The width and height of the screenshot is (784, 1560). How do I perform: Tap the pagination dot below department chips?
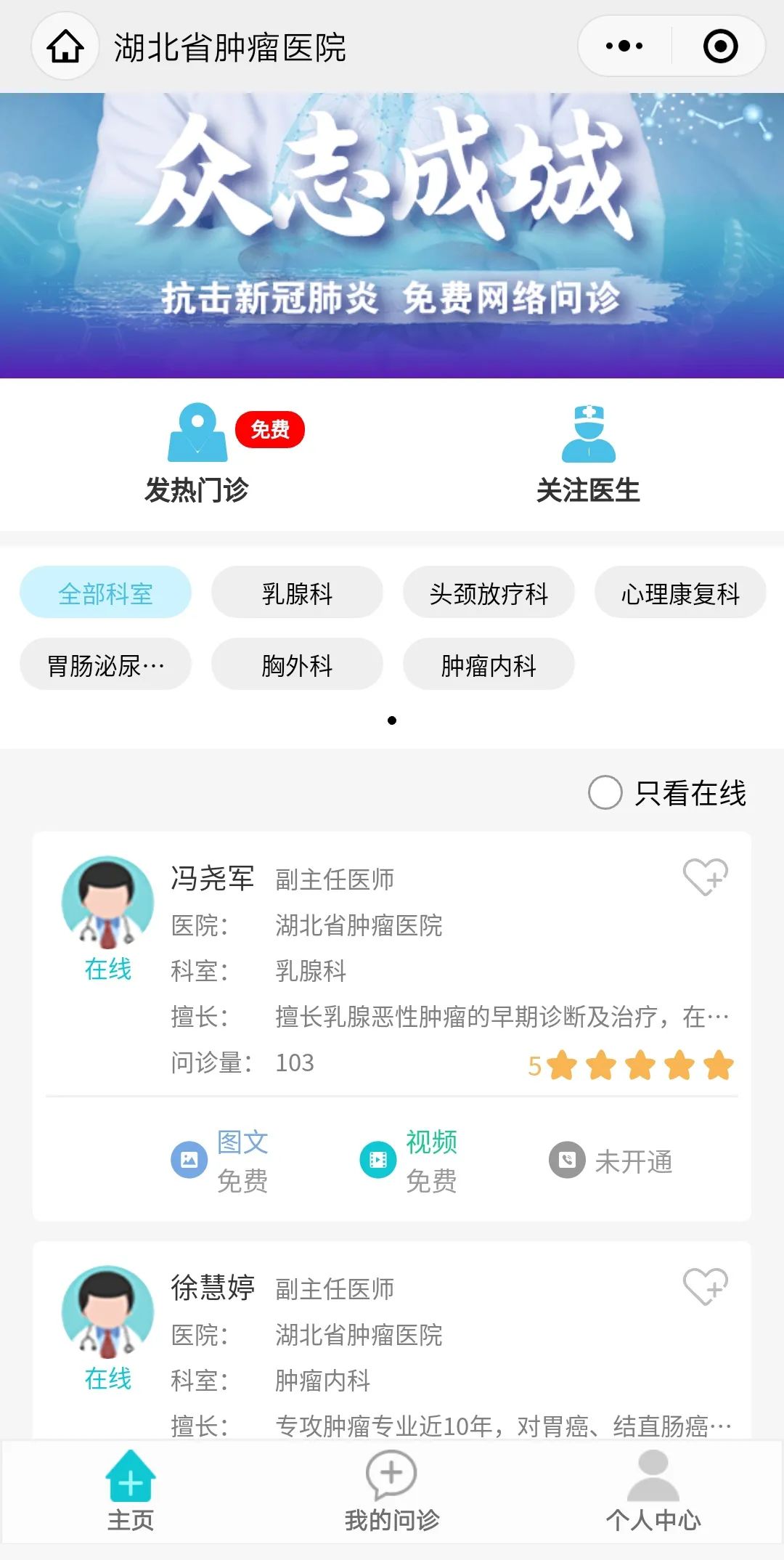392,720
